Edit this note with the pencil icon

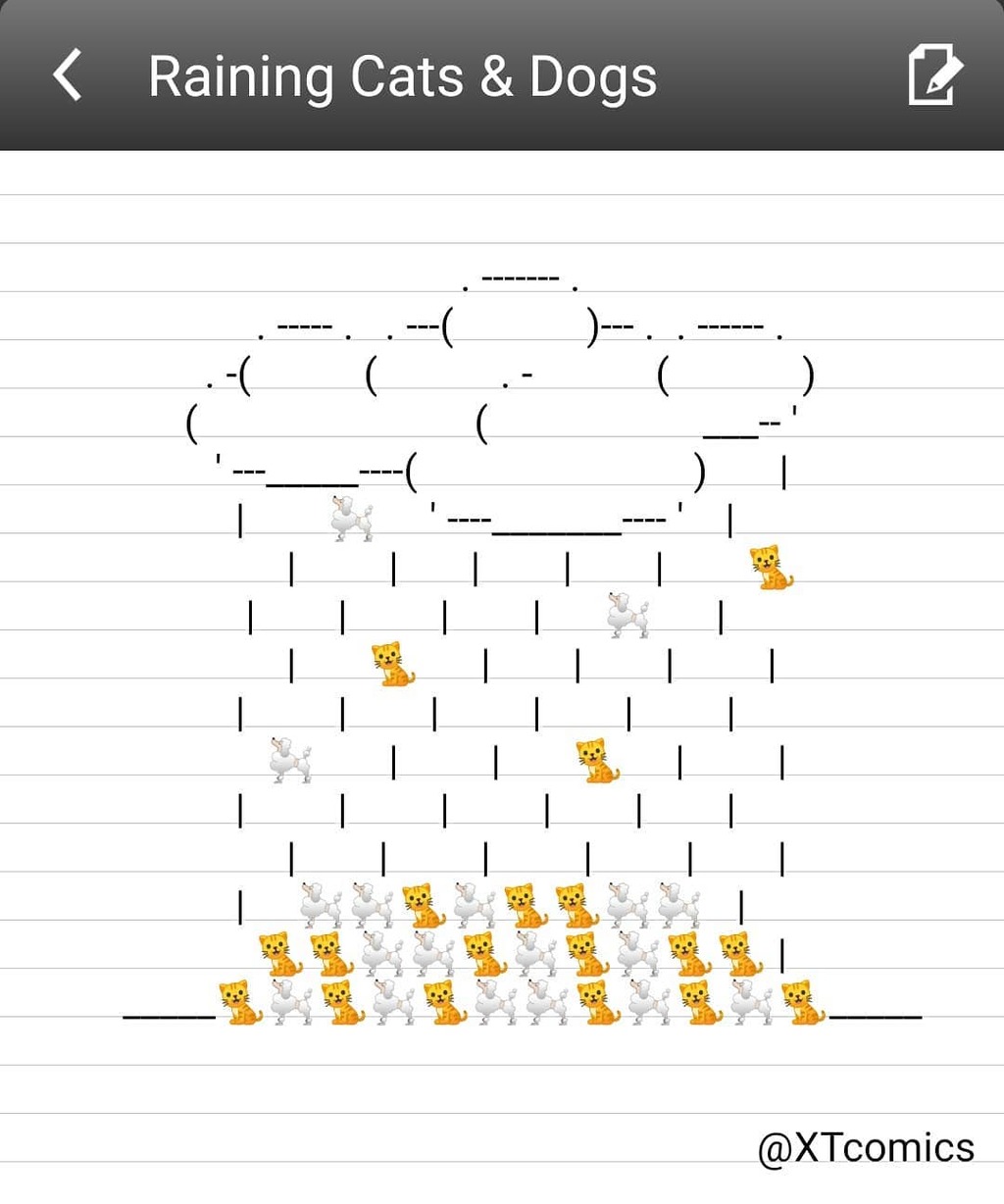coord(934,75)
